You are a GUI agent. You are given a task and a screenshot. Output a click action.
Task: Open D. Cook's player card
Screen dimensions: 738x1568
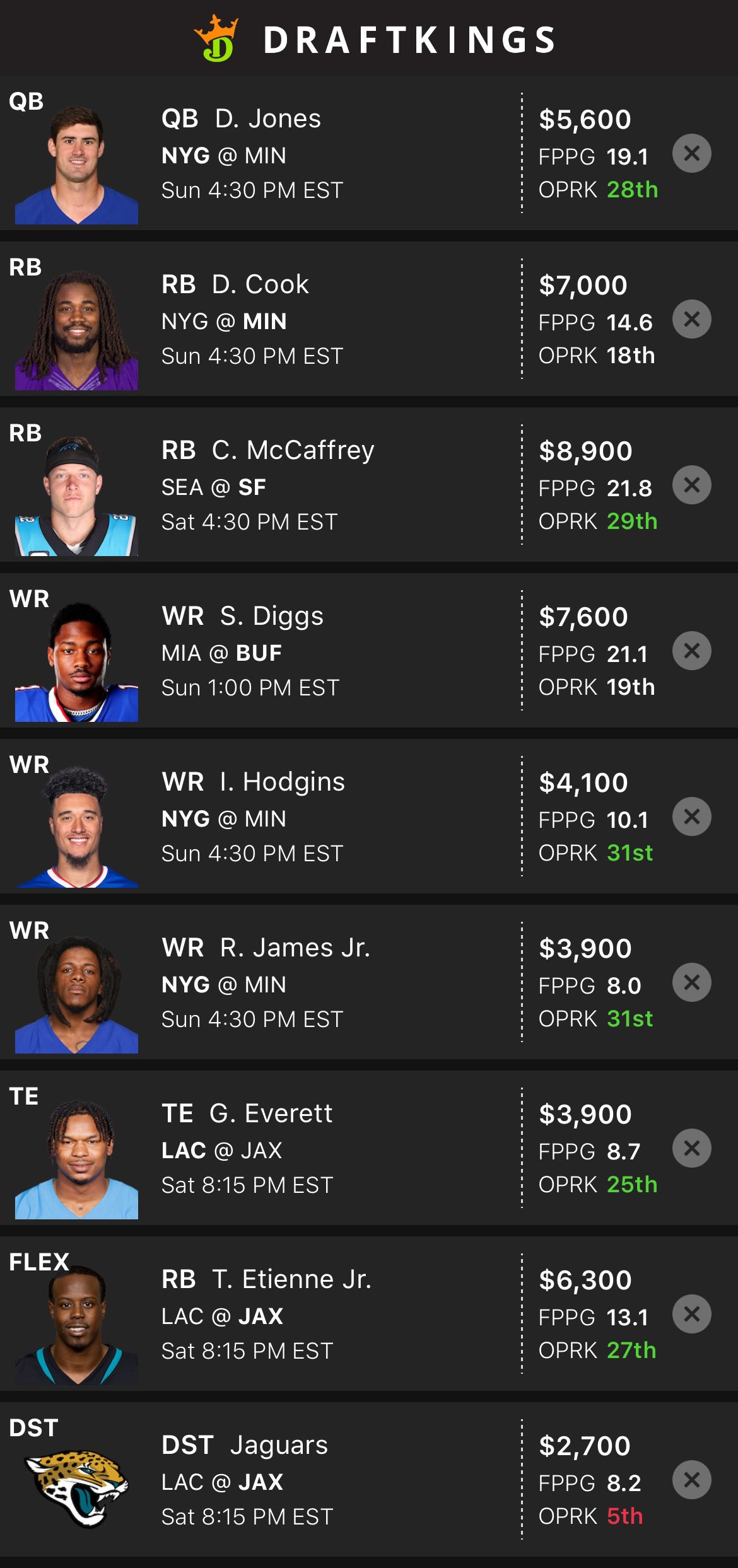(260, 284)
